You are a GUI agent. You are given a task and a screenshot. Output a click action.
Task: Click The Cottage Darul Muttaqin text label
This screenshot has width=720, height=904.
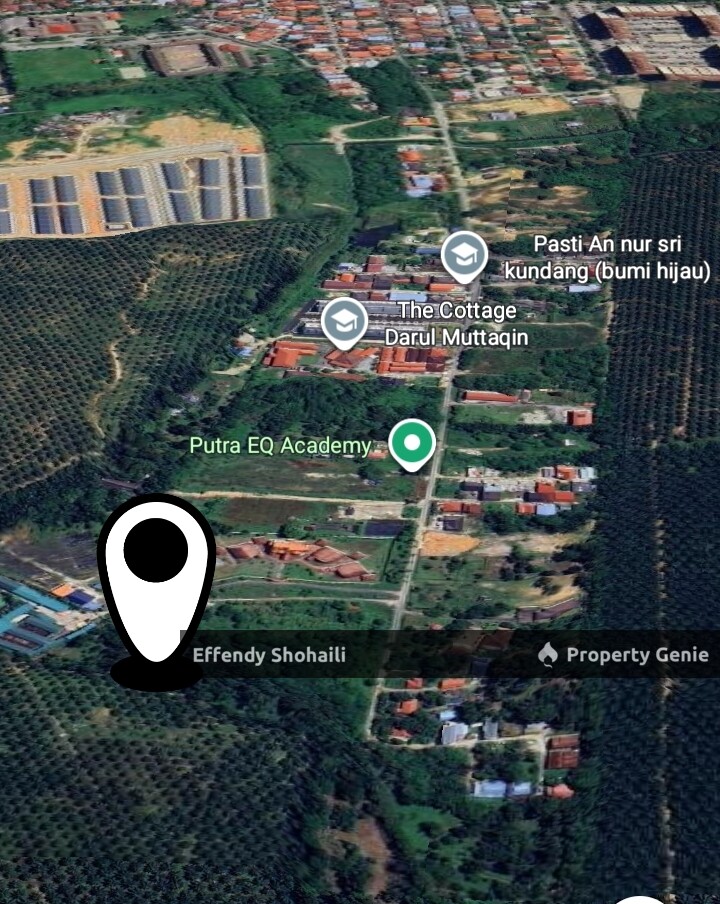click(x=456, y=322)
